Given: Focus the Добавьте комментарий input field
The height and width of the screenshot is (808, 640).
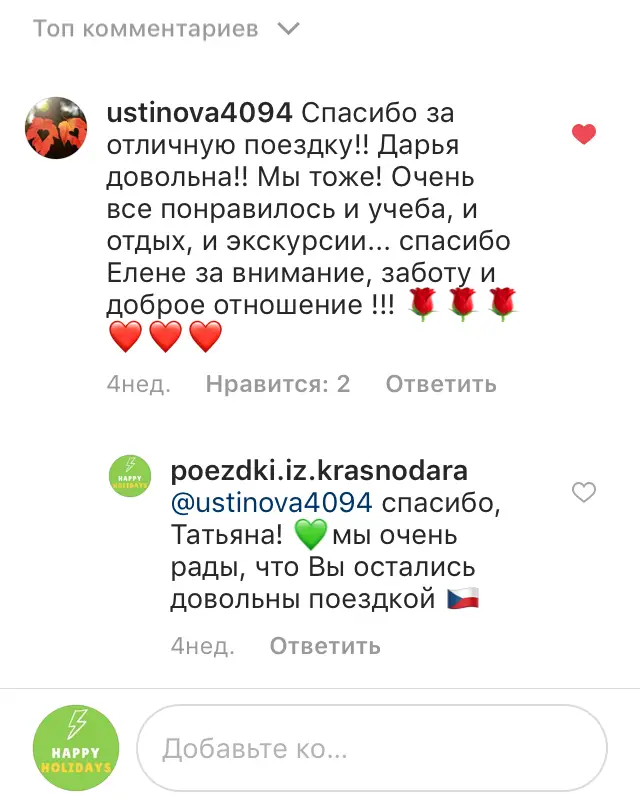Looking at the screenshot, I should tap(371, 748).
